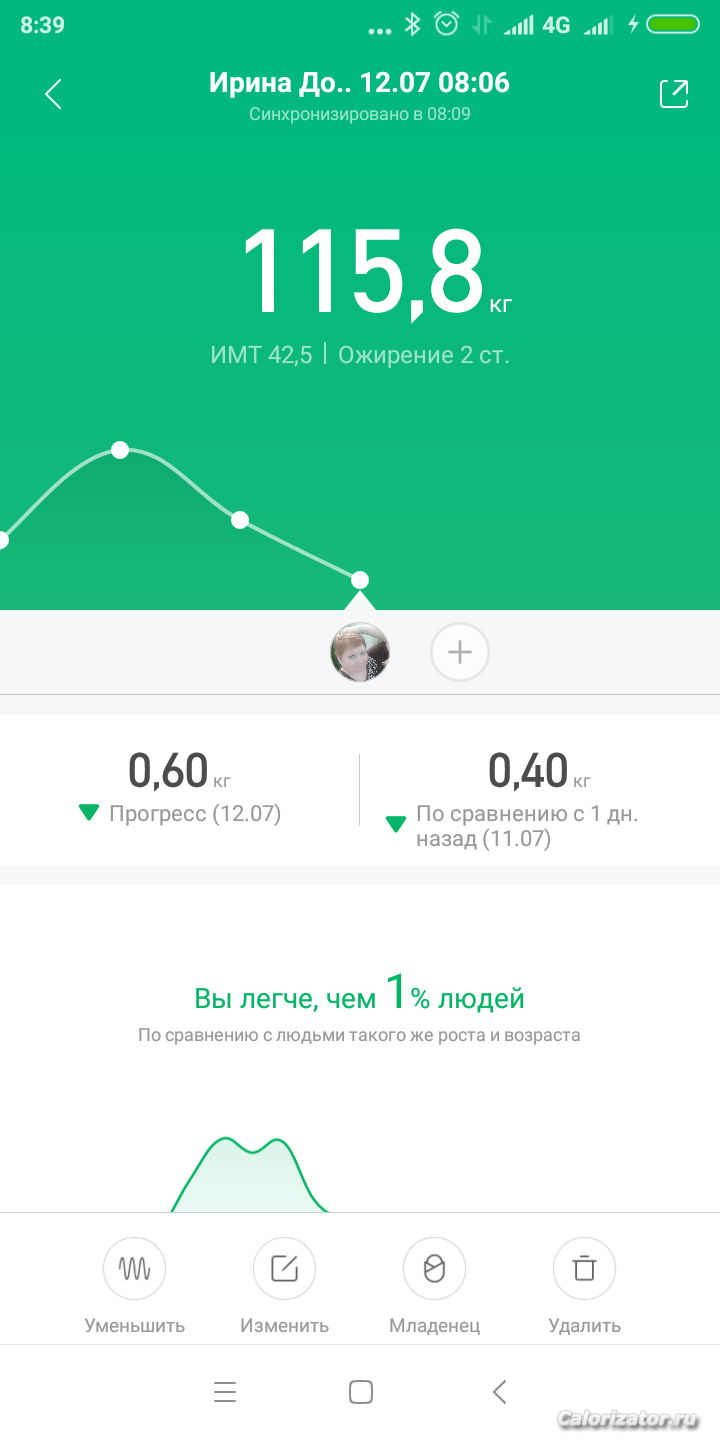Add a new user with plus button

pos(459,652)
